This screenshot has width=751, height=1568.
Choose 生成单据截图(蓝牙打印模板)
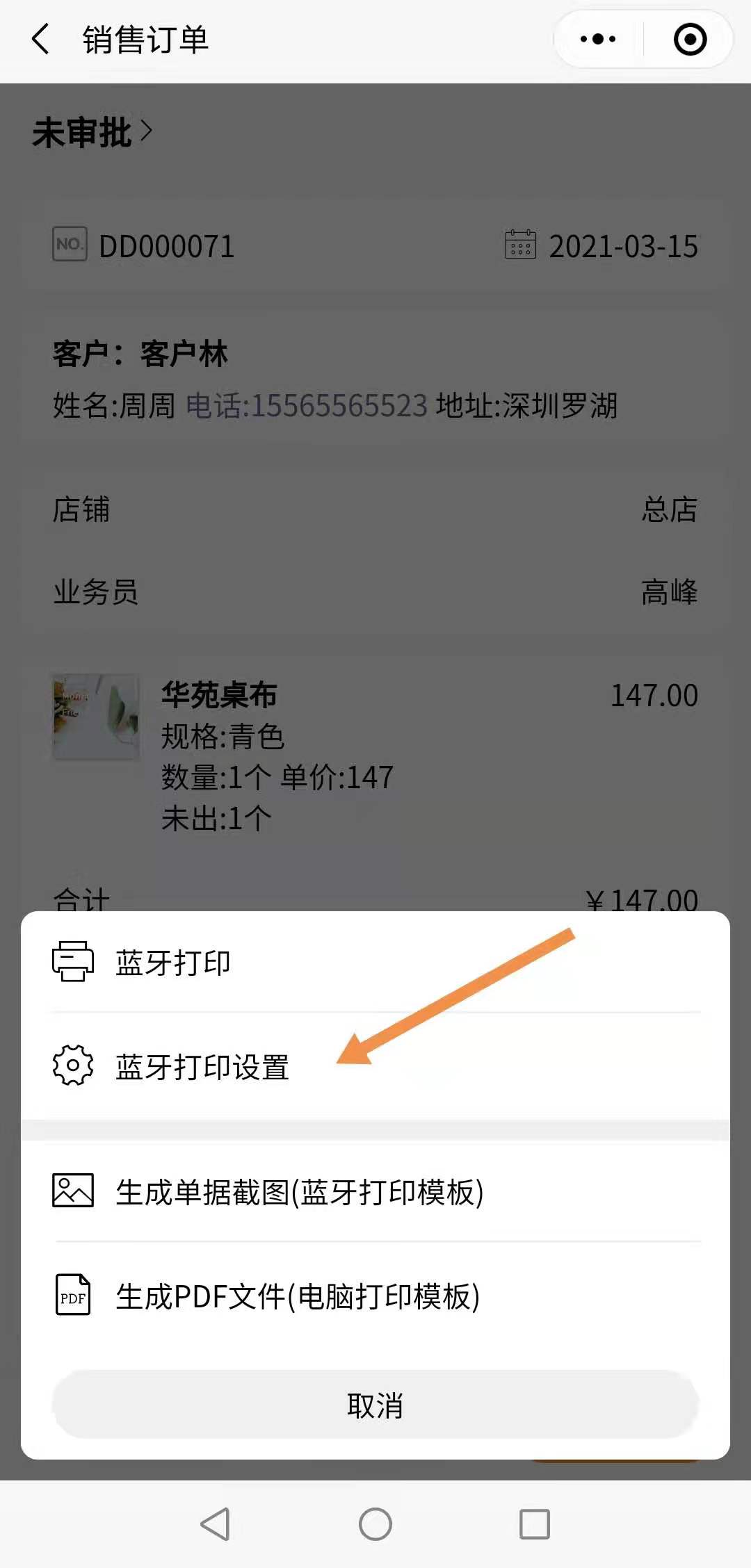[299, 1192]
